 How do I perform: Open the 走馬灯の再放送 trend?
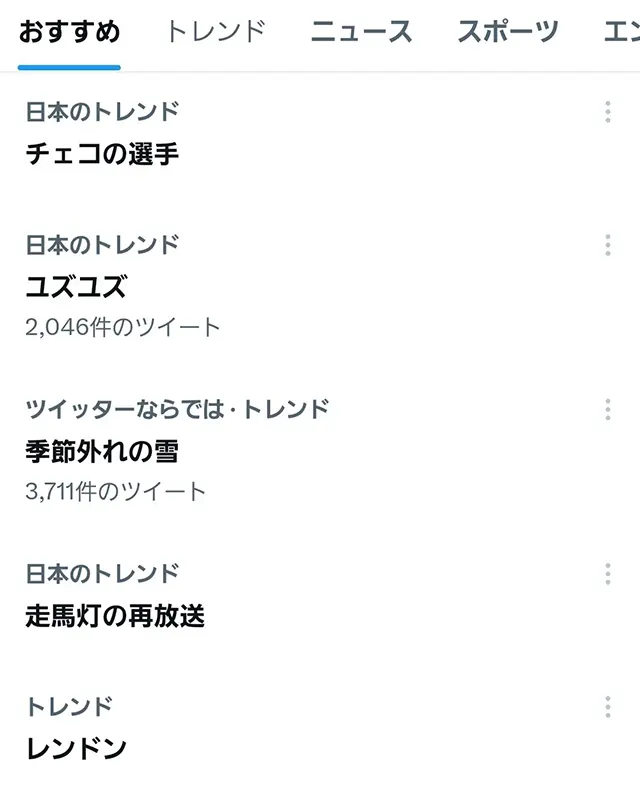pos(115,616)
